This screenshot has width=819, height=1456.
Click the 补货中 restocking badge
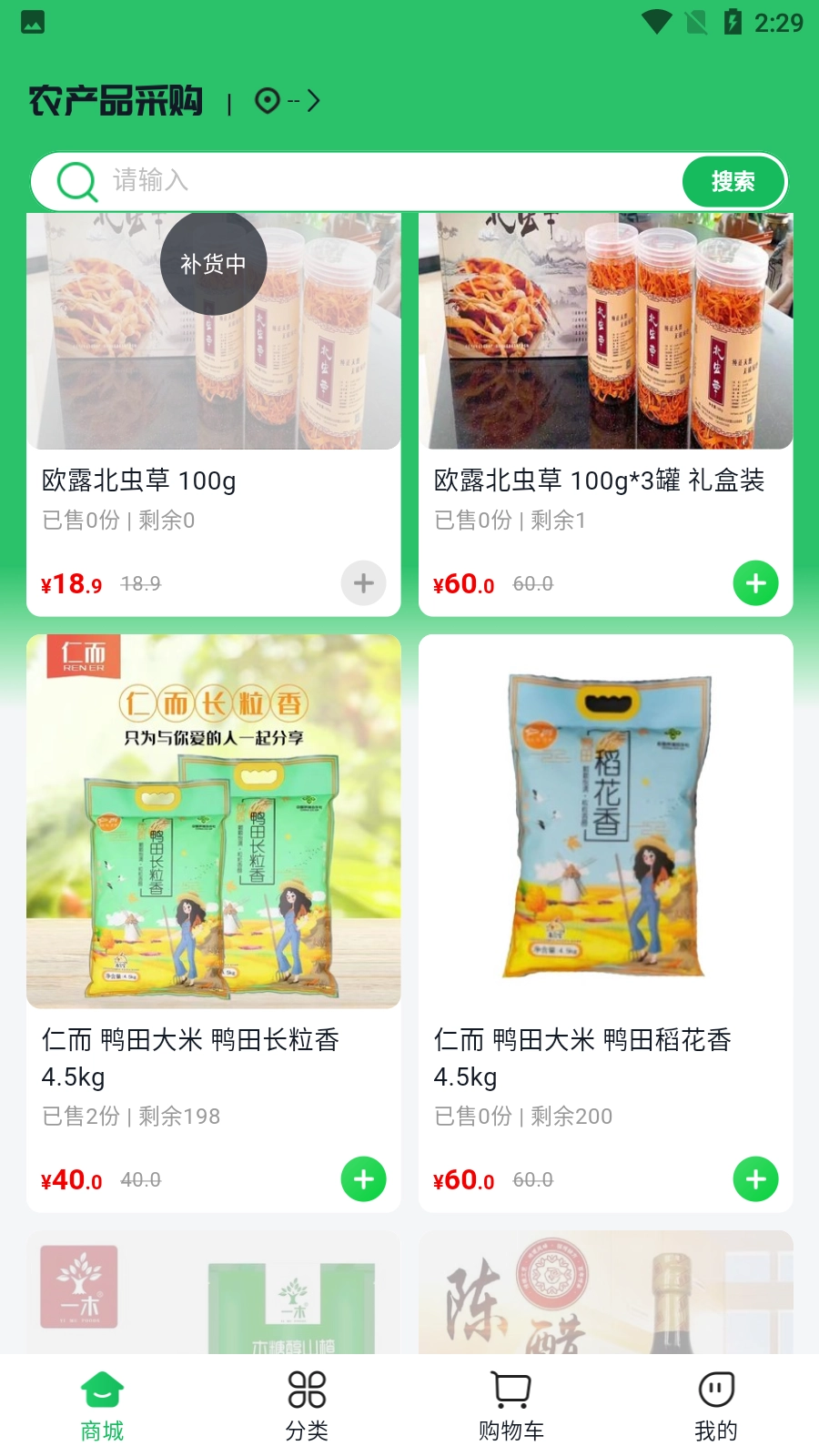tap(213, 262)
